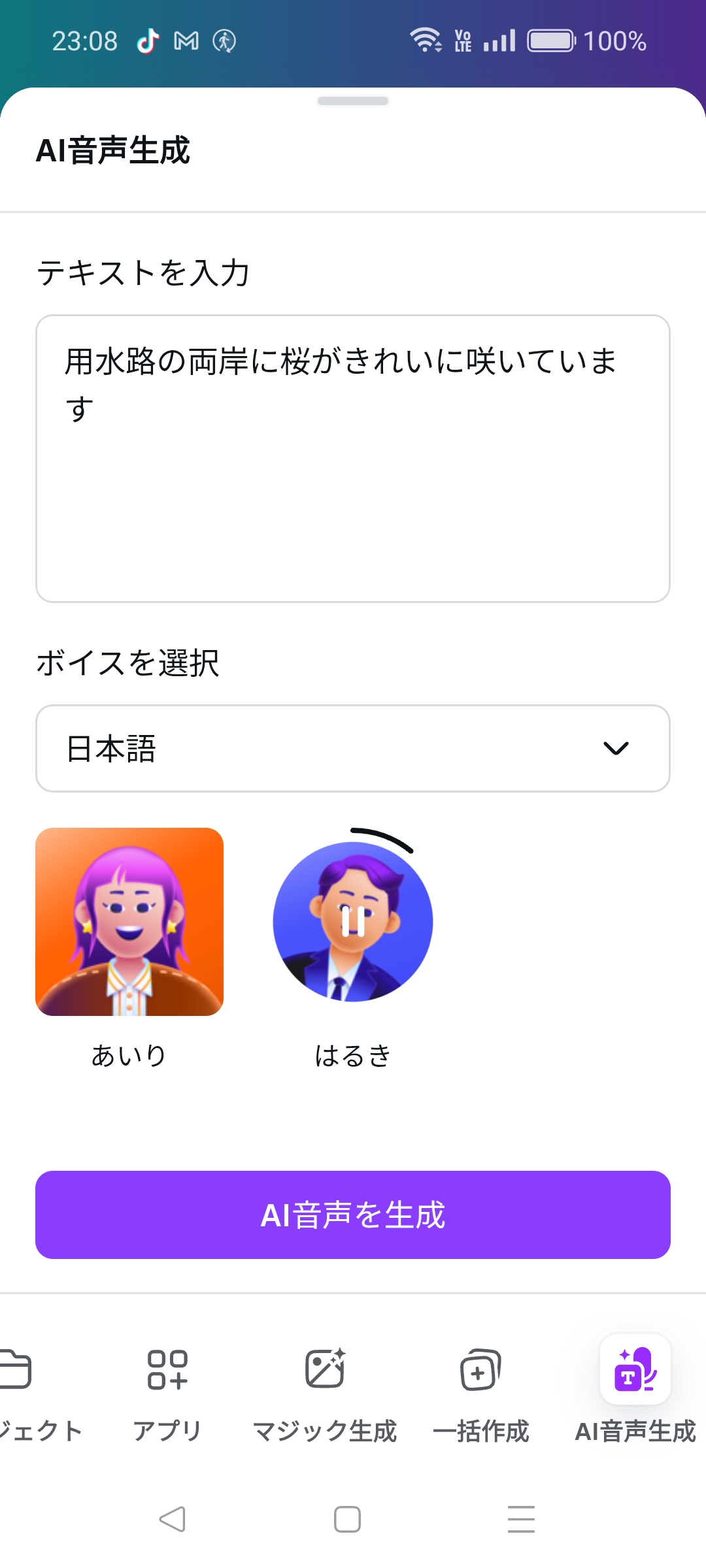Tap the text input box with cherry blossom sentence
The height and width of the screenshot is (1568, 706).
(353, 458)
